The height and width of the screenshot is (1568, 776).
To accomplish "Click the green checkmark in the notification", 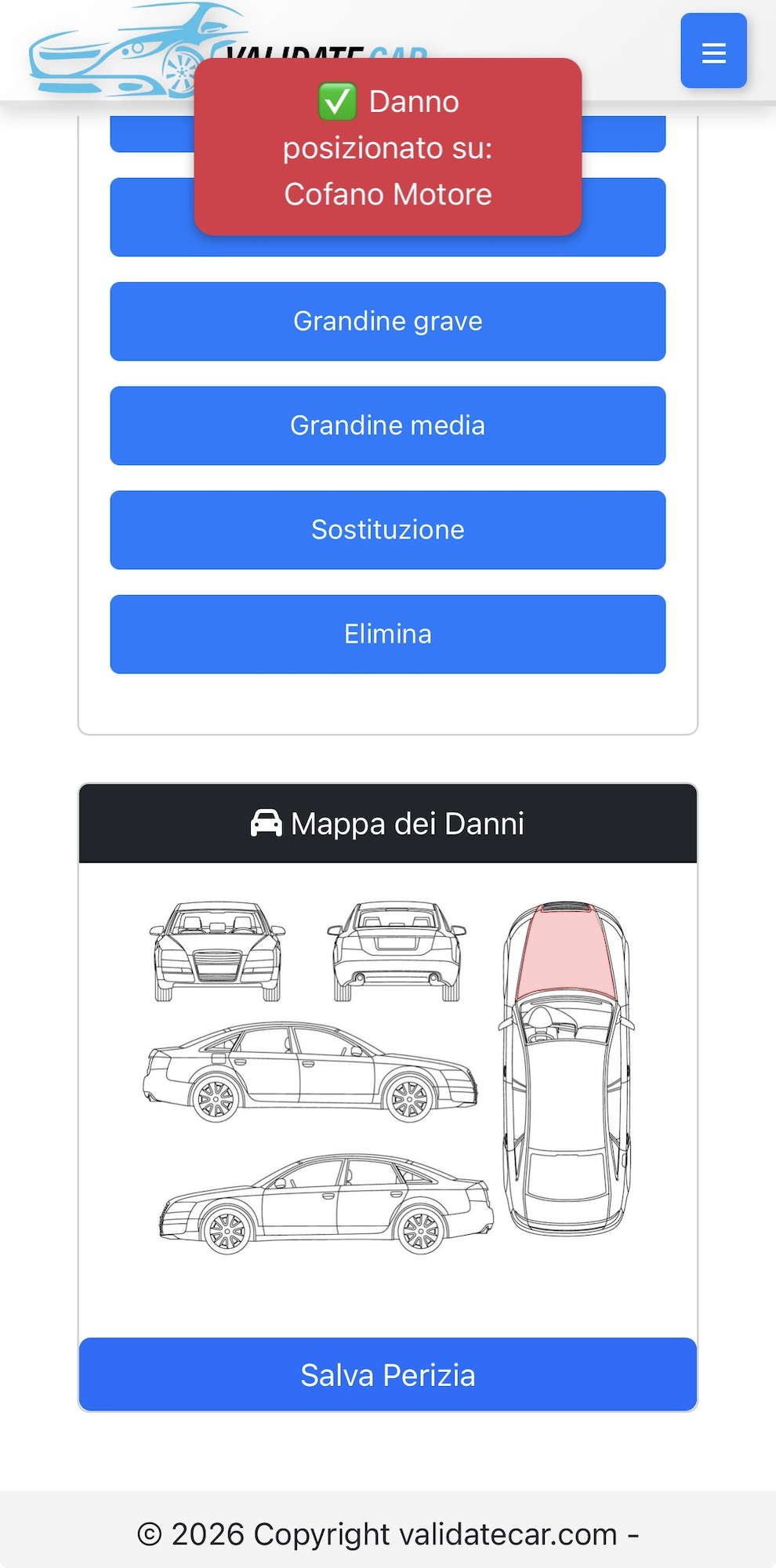I will pyautogui.click(x=337, y=100).
